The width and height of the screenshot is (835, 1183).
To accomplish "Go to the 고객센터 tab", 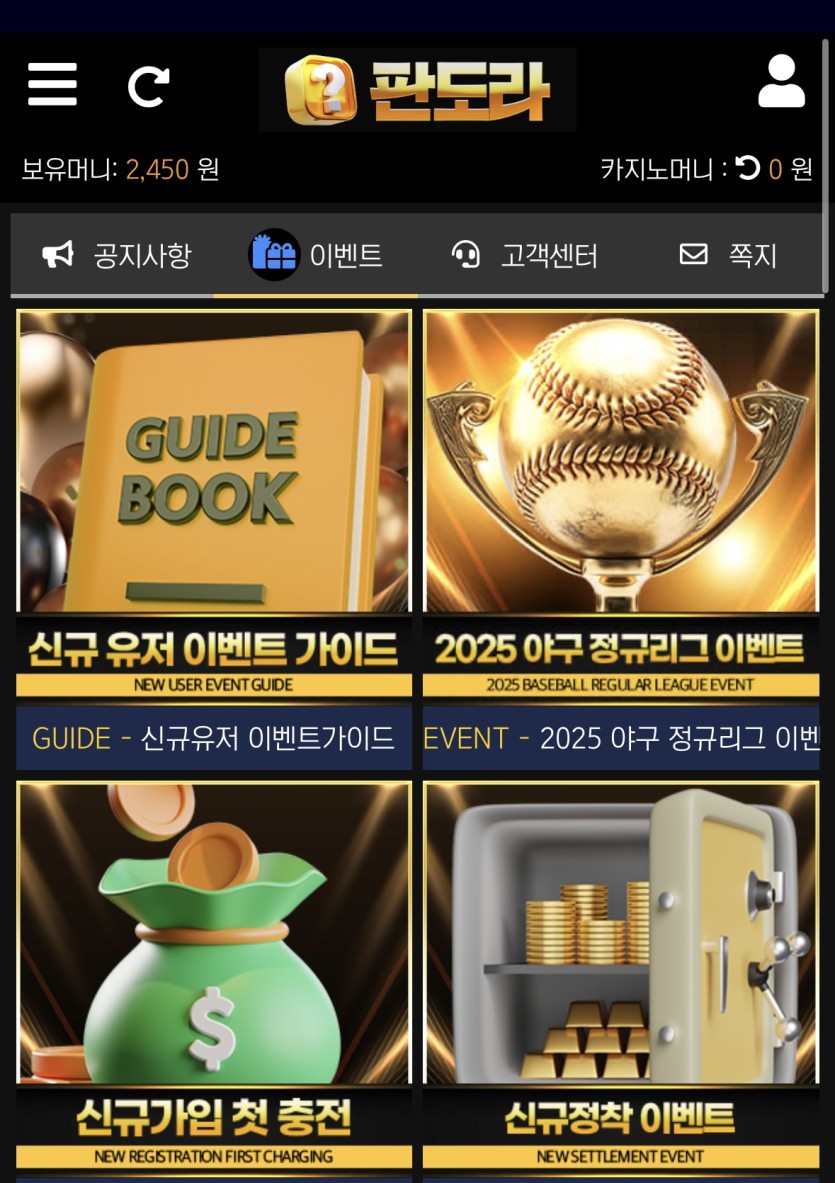I will pyautogui.click(x=524, y=256).
